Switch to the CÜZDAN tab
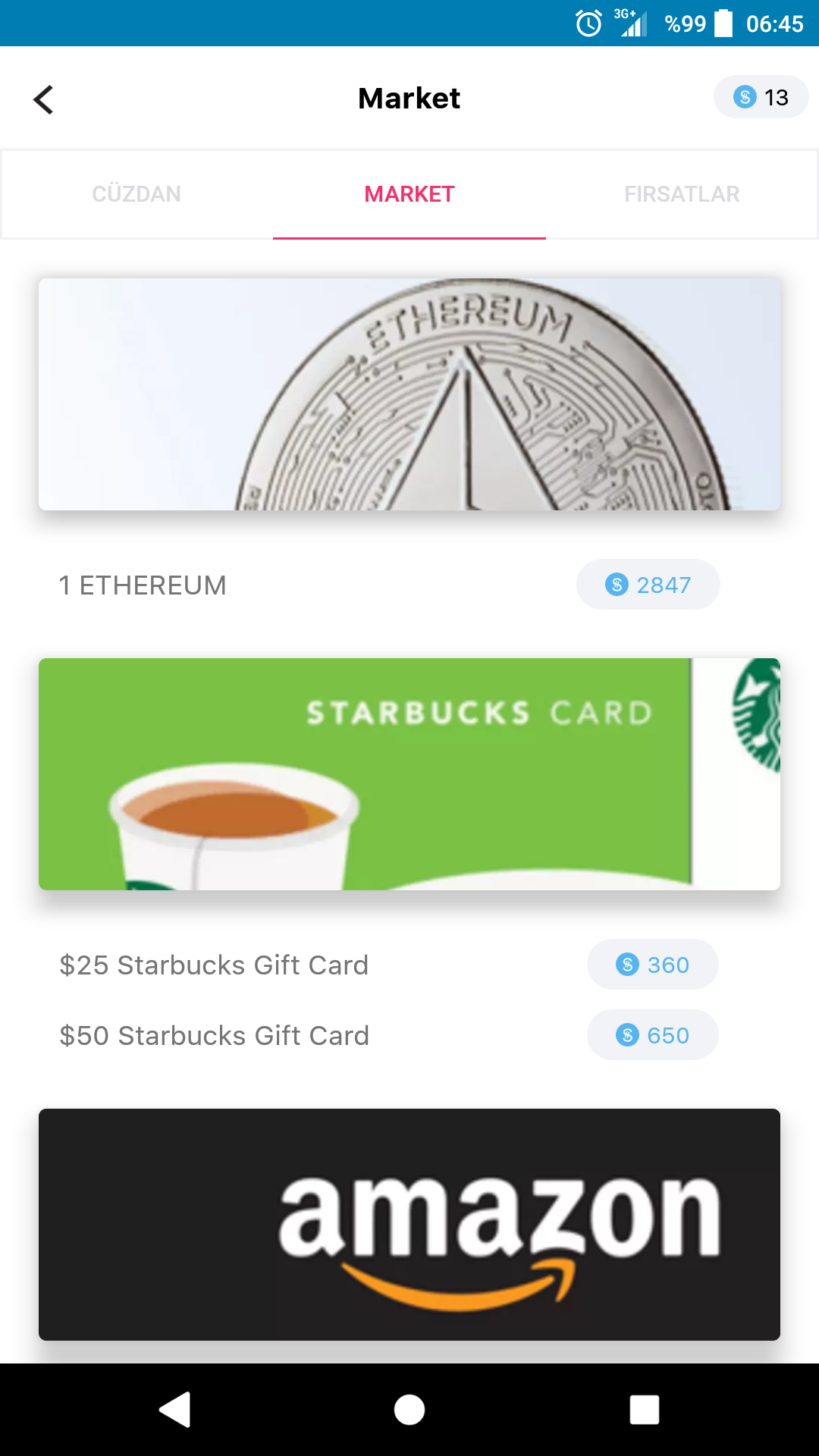Image resolution: width=819 pixels, height=1456 pixels. click(x=136, y=194)
